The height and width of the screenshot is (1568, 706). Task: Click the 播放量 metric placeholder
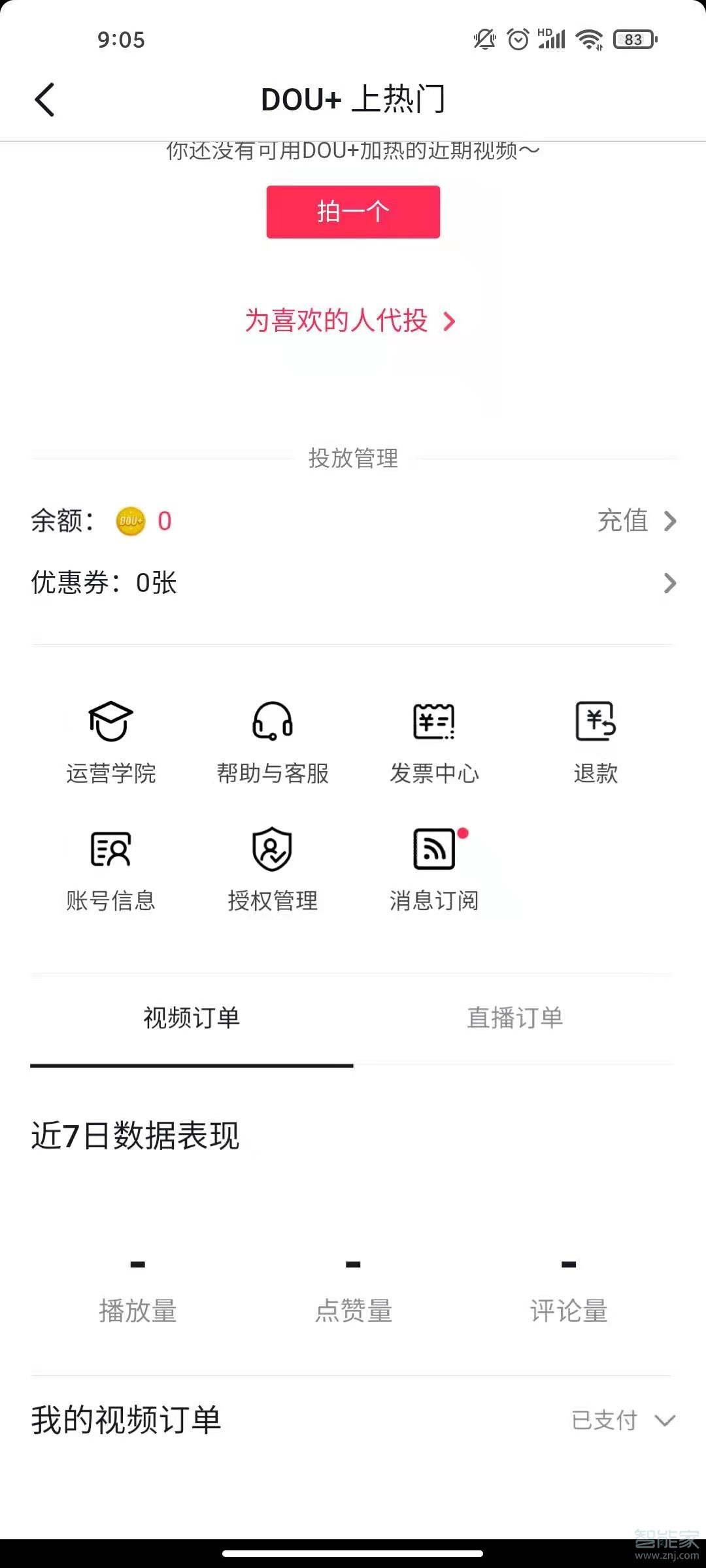pyautogui.click(x=138, y=1264)
